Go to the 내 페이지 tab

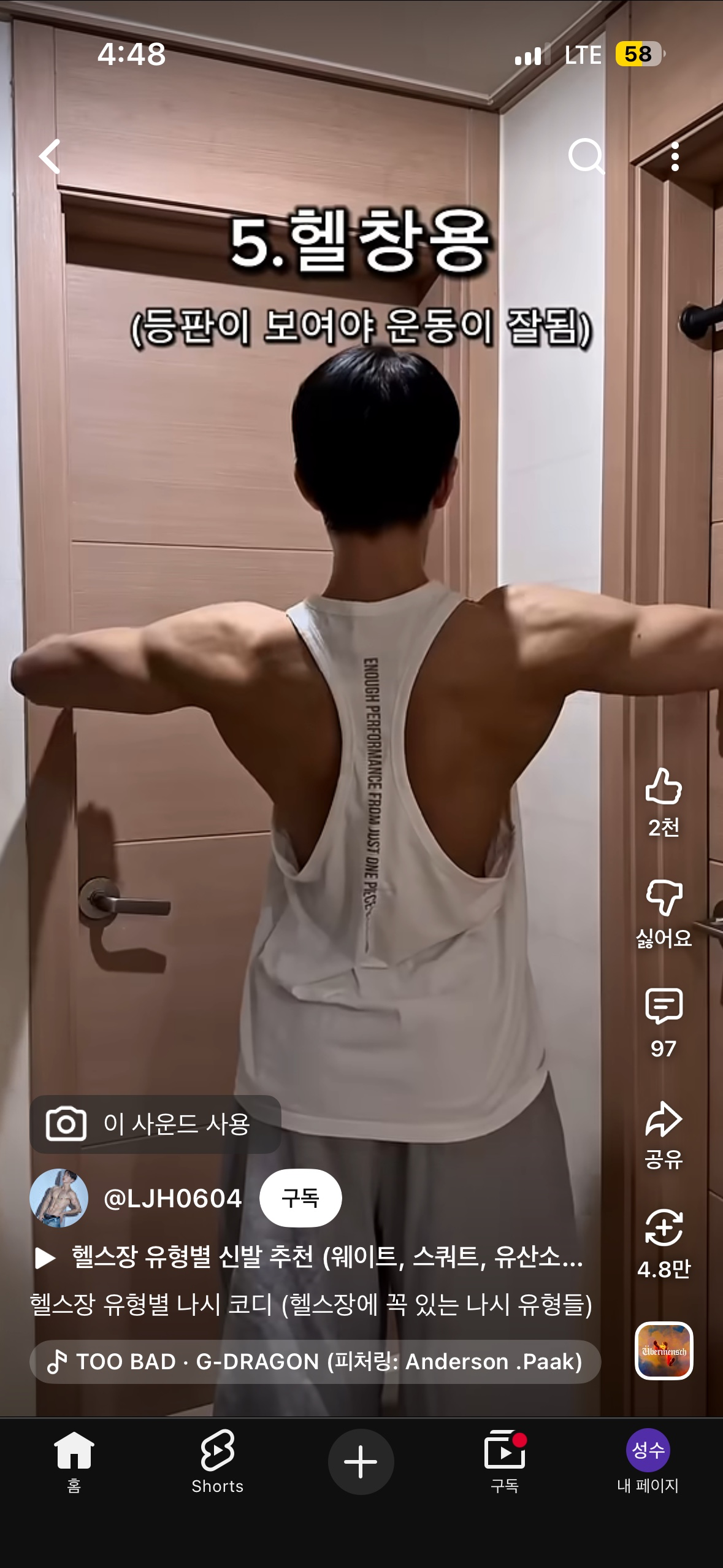click(x=648, y=1461)
